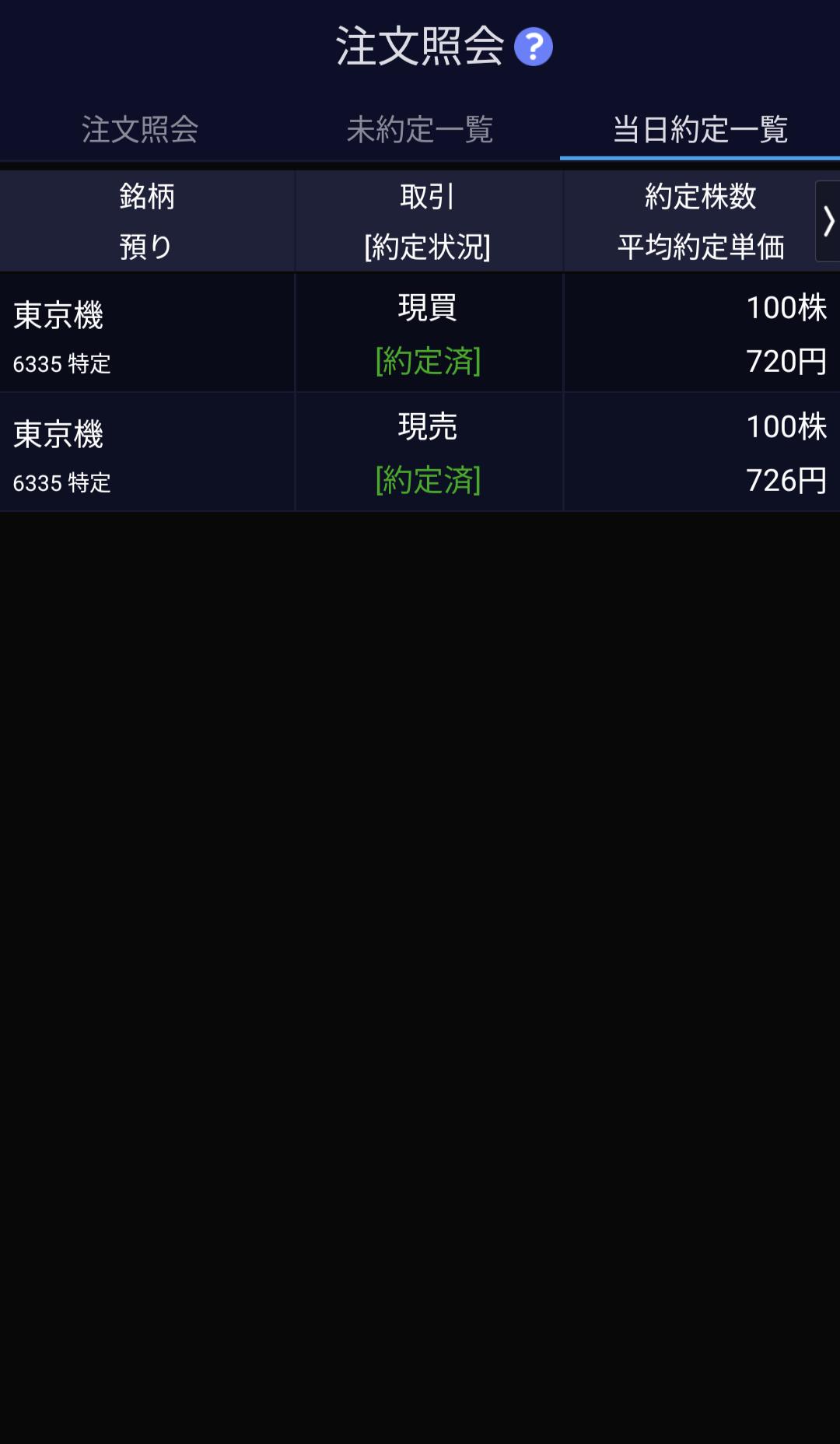
Task: Click the 取引 column header
Action: [x=429, y=197]
